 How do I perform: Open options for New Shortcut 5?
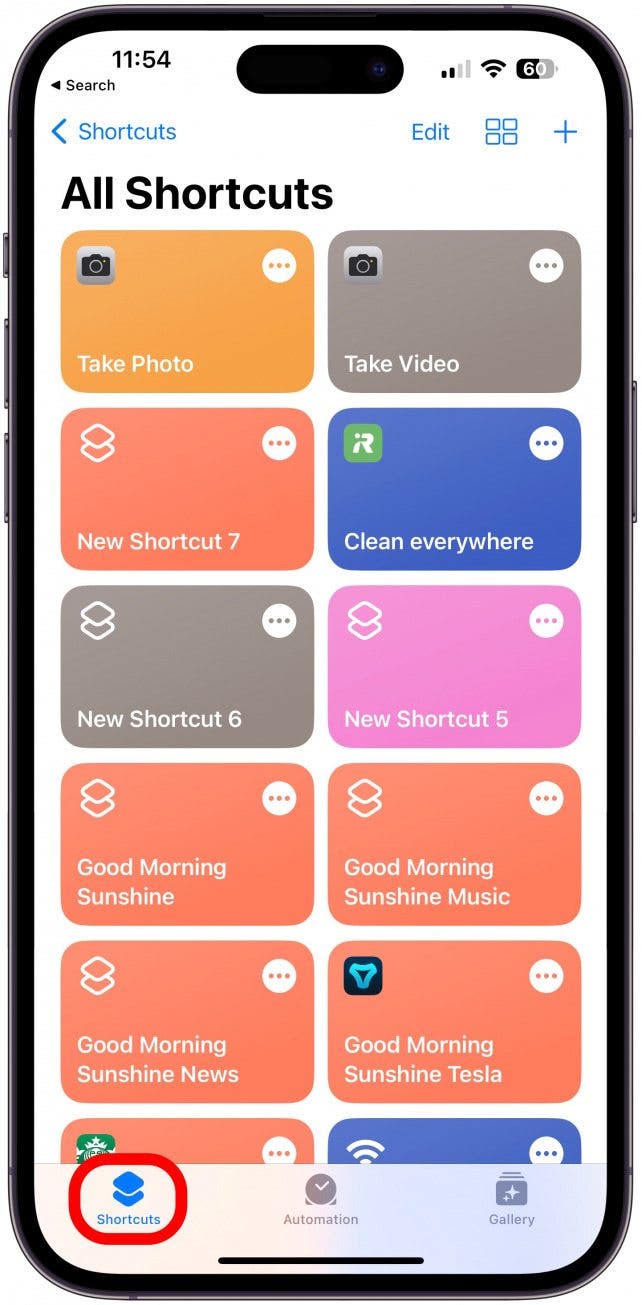click(546, 621)
